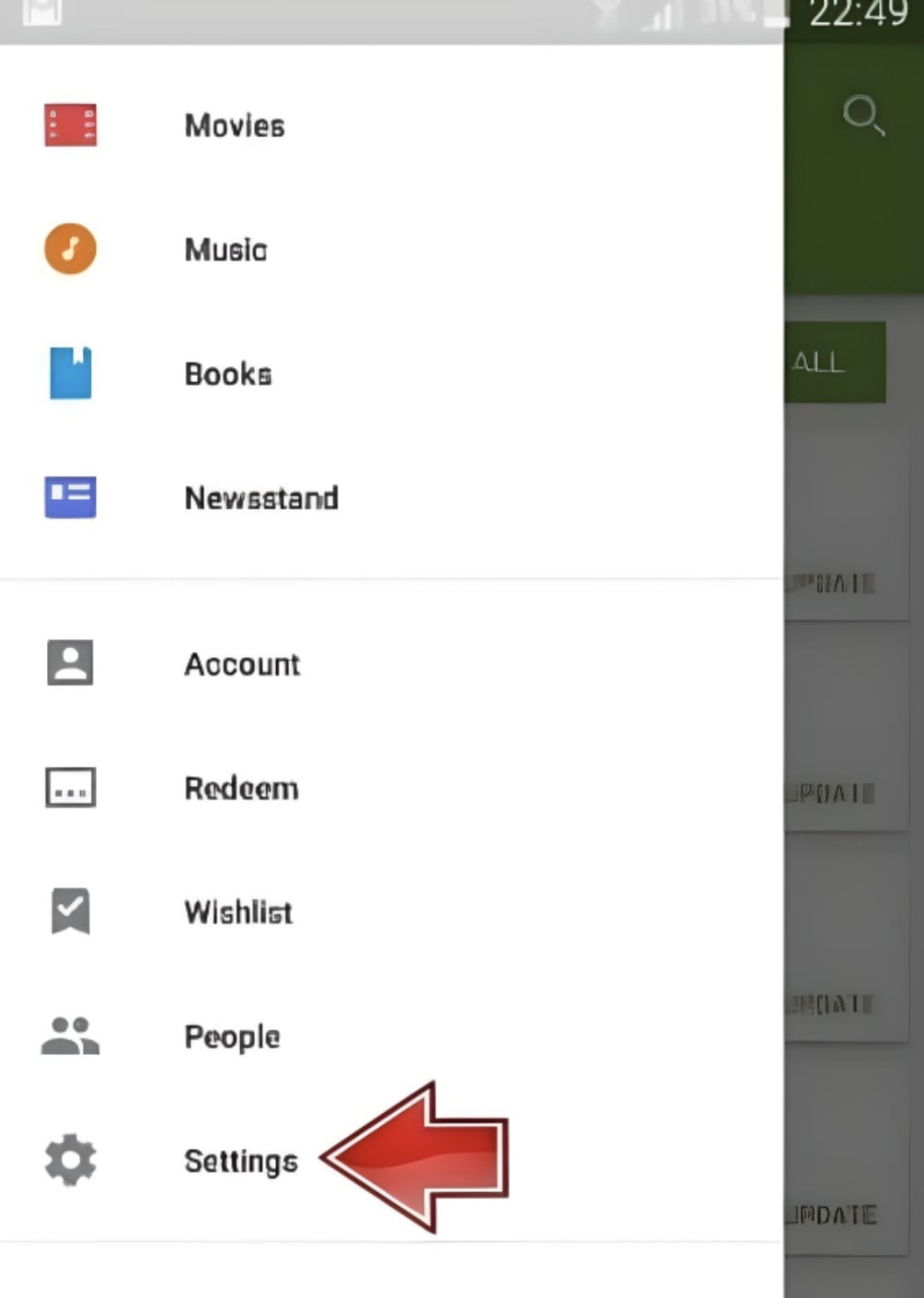Viewport: 924px width, 1298px height.
Task: Open the Account page
Action: (x=241, y=664)
